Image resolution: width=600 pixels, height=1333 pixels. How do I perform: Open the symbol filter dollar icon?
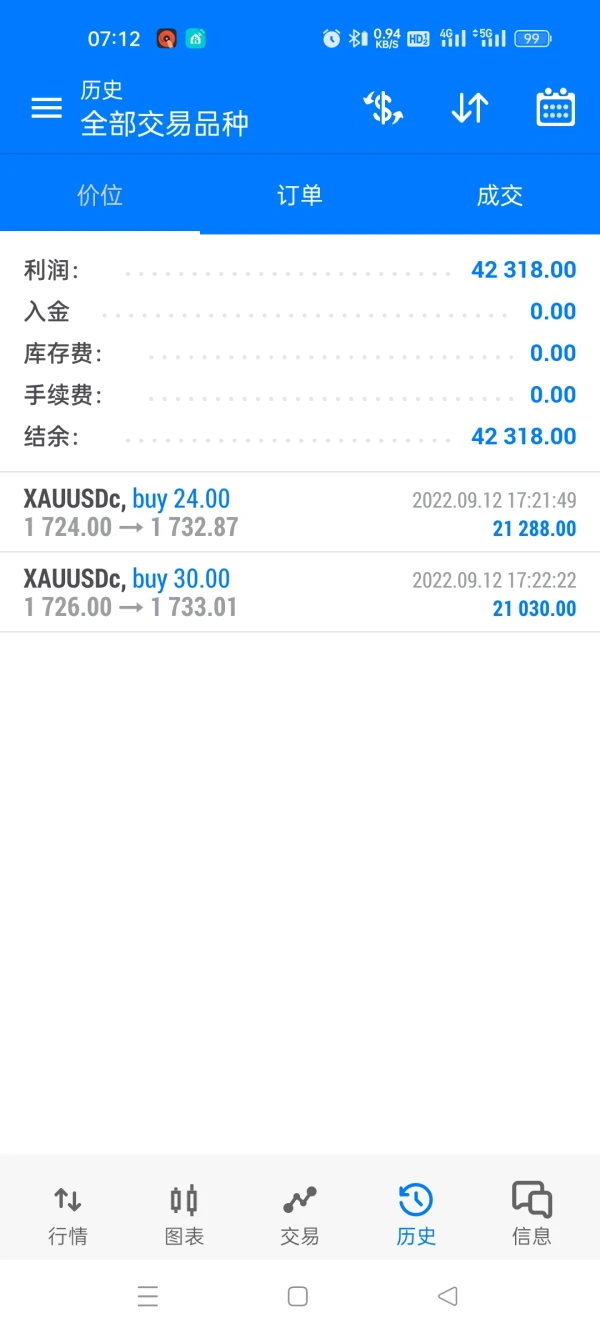tap(383, 108)
